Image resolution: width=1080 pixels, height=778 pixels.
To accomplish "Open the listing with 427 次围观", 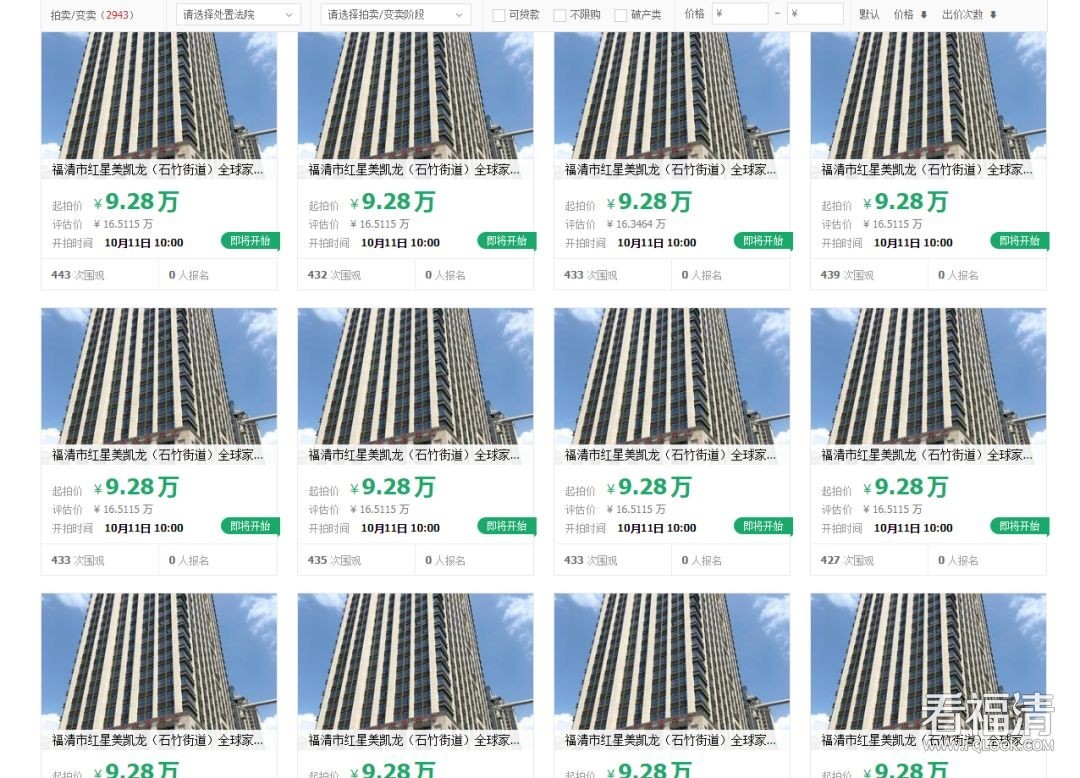I will tap(927, 455).
